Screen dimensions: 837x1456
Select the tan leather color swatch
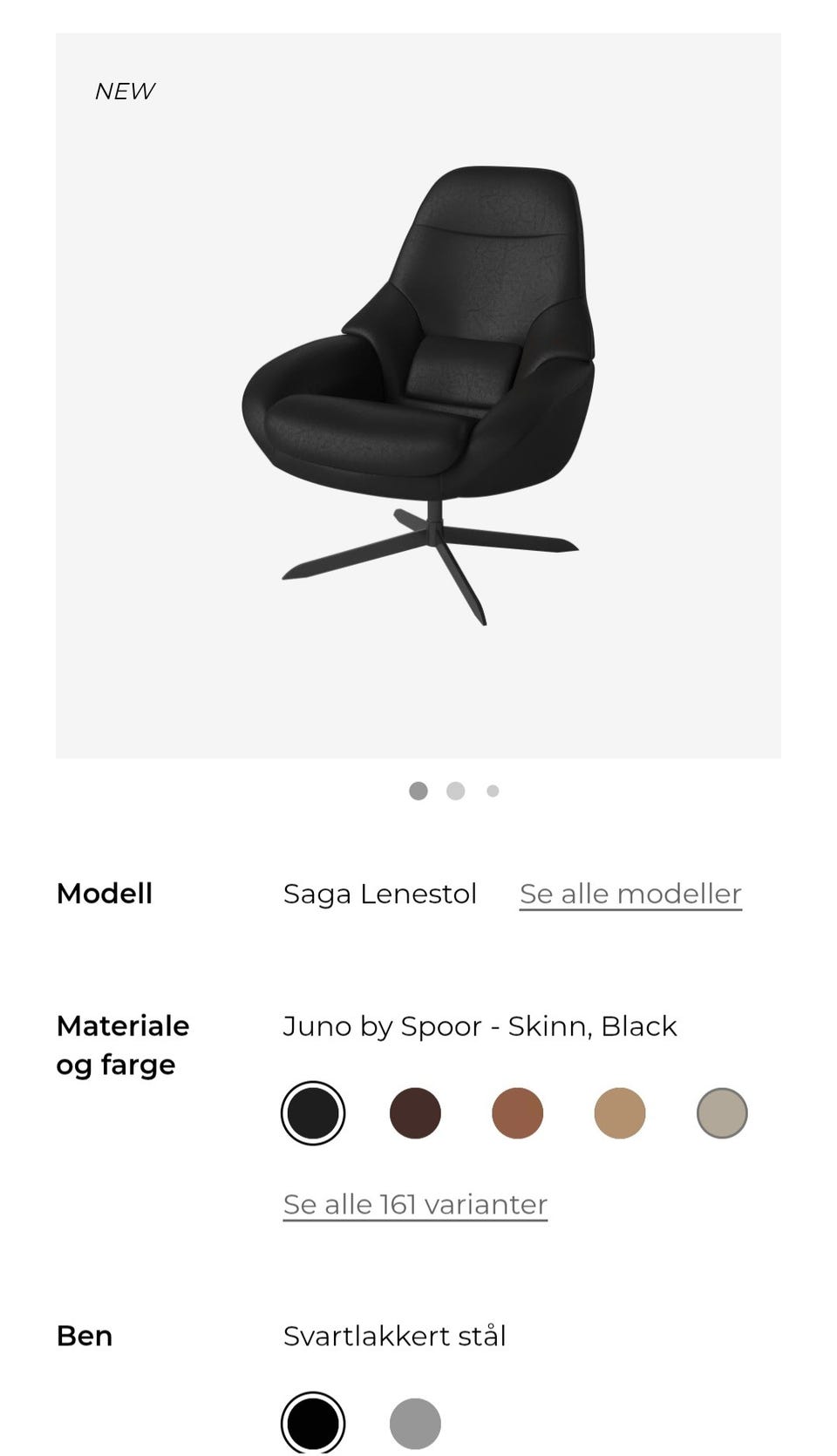tap(620, 1113)
